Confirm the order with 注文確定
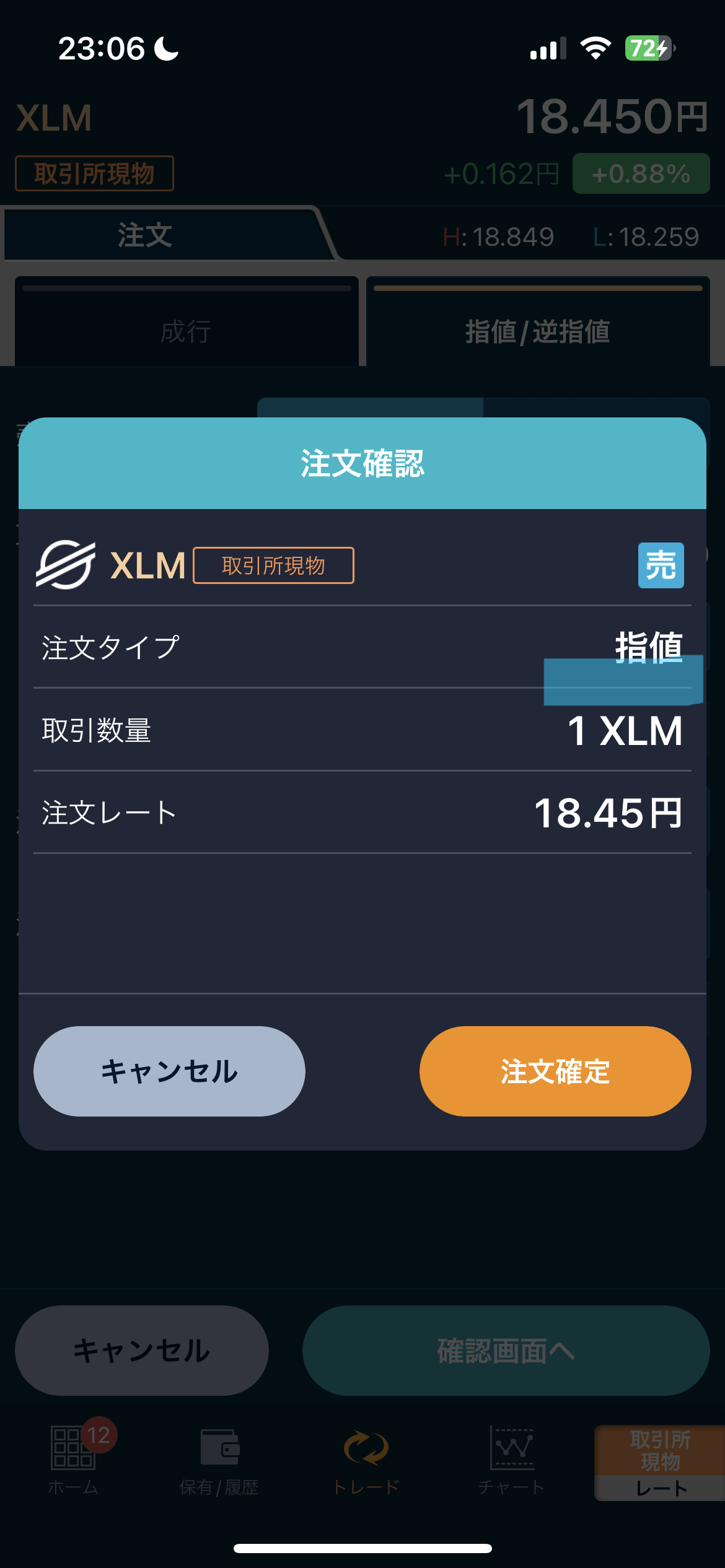 [x=555, y=1071]
